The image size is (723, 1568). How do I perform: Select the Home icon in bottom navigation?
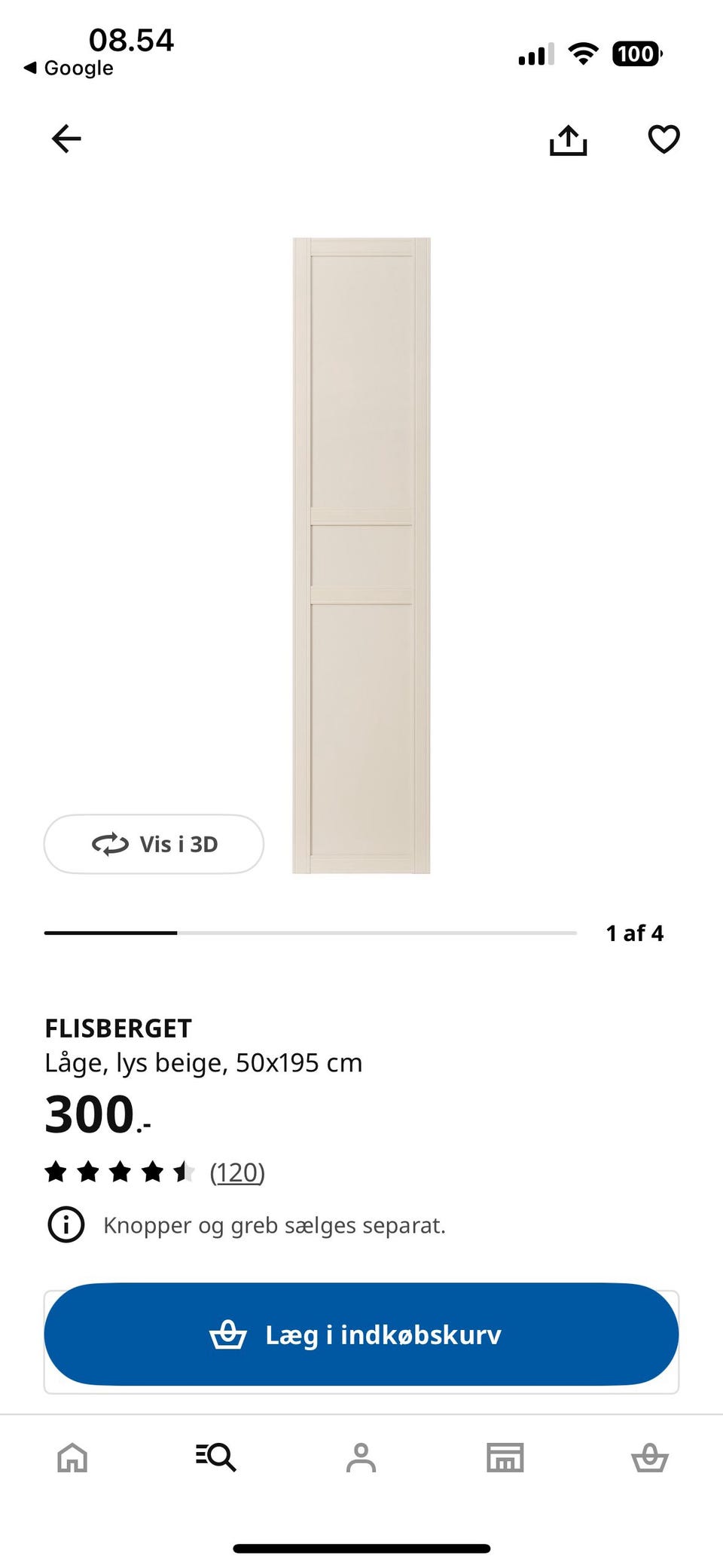72,1457
